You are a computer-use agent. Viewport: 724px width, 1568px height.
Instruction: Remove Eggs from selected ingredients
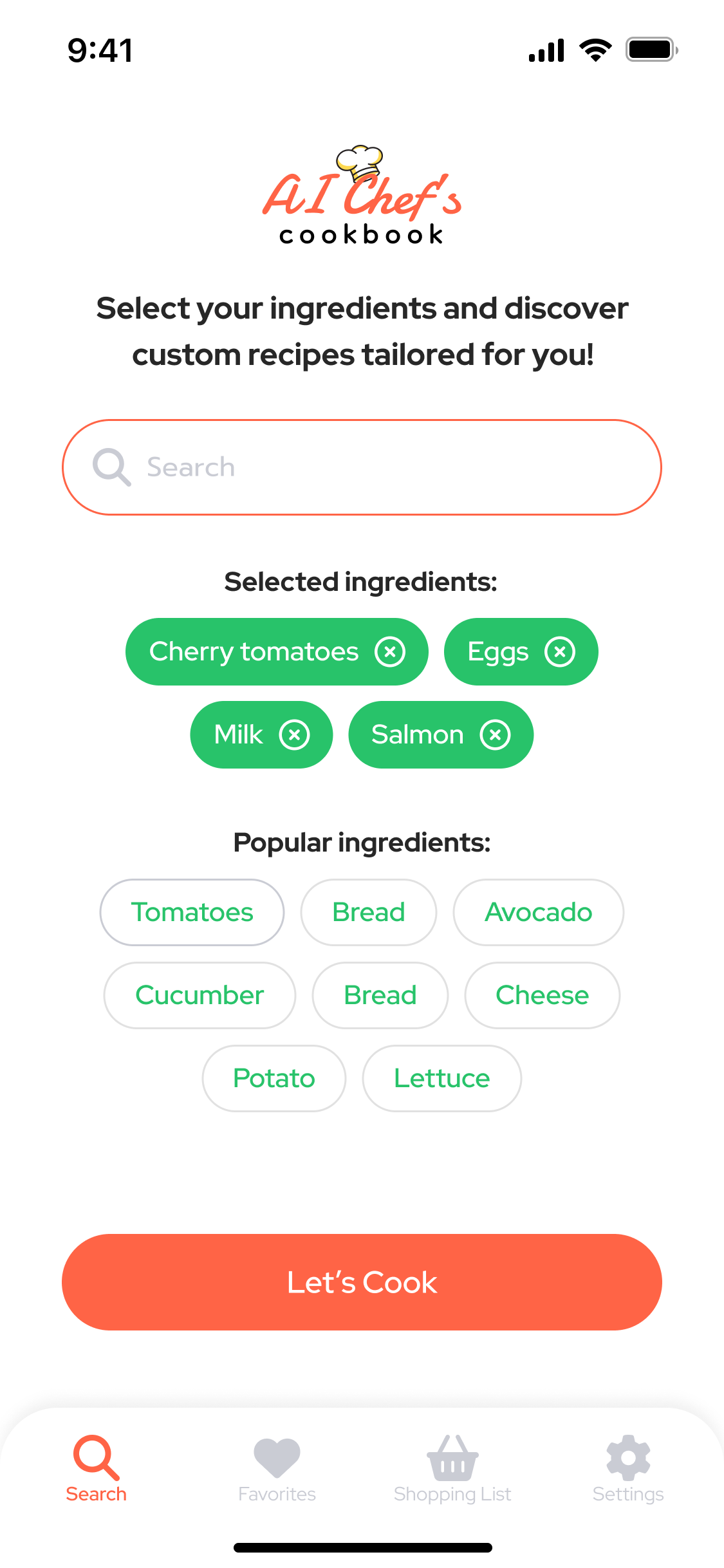[559, 652]
